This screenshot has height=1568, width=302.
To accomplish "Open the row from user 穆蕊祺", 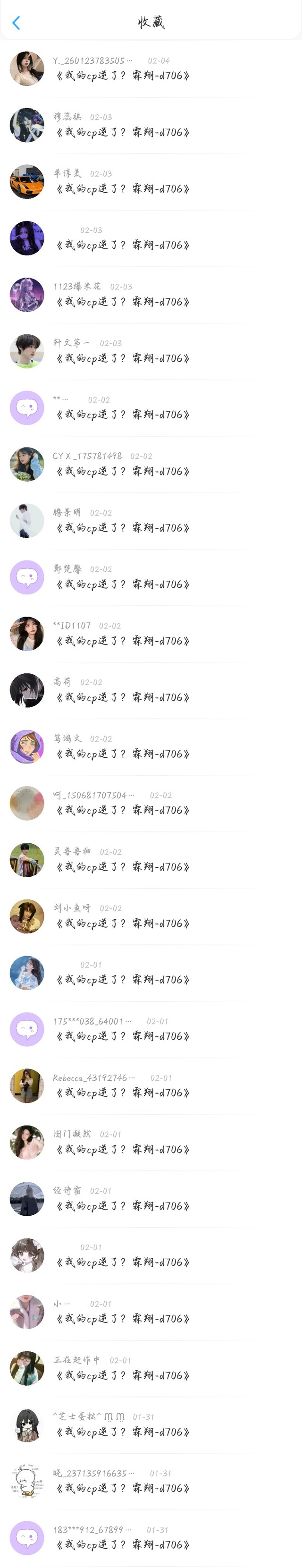I will (151, 126).
